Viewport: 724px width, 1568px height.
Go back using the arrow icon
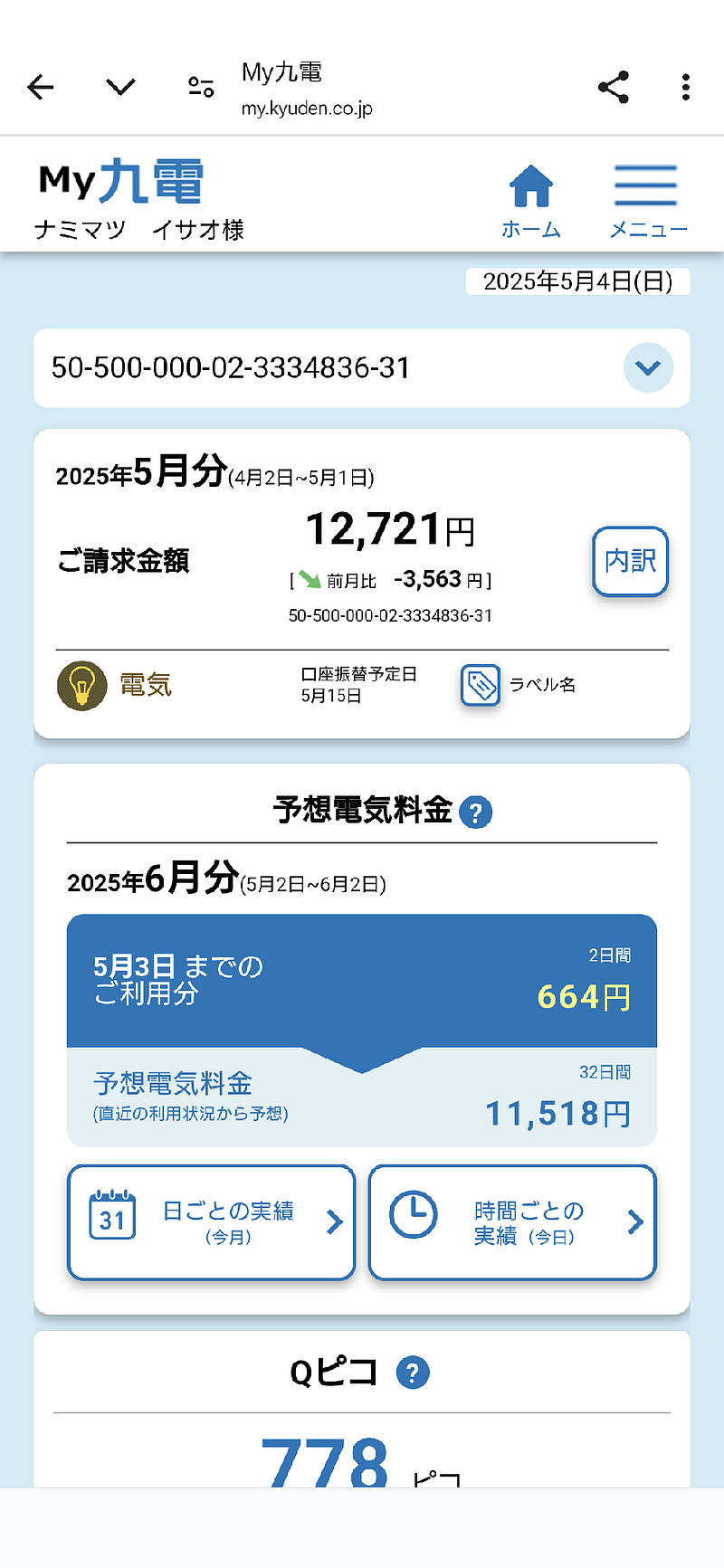pyautogui.click(x=41, y=88)
